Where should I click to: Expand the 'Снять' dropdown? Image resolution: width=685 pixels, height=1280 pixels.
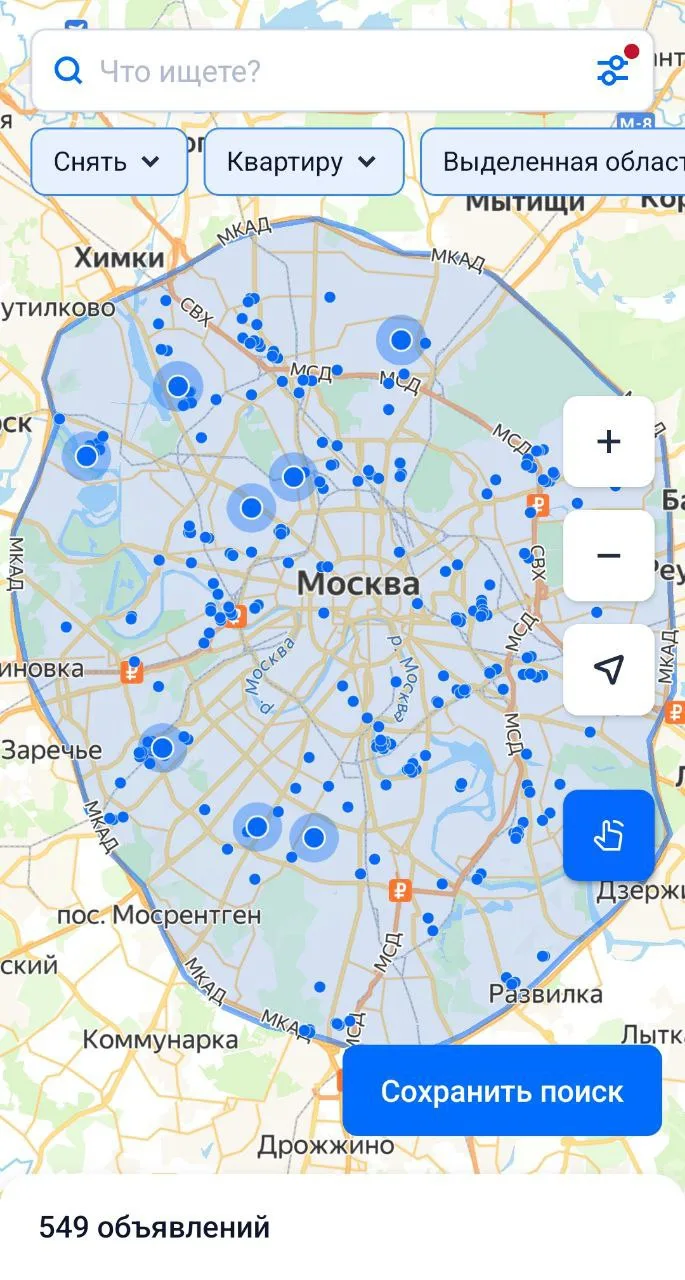click(x=108, y=162)
